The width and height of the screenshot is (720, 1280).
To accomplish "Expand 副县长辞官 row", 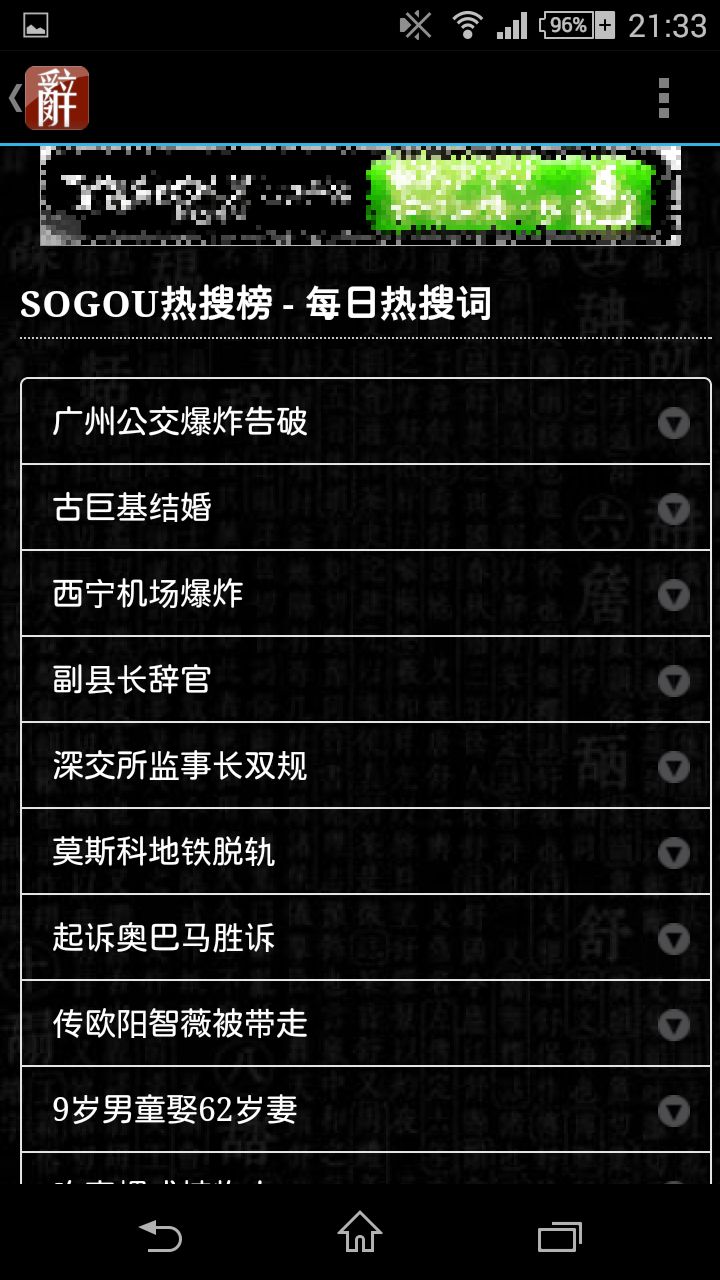I will (366, 680).
